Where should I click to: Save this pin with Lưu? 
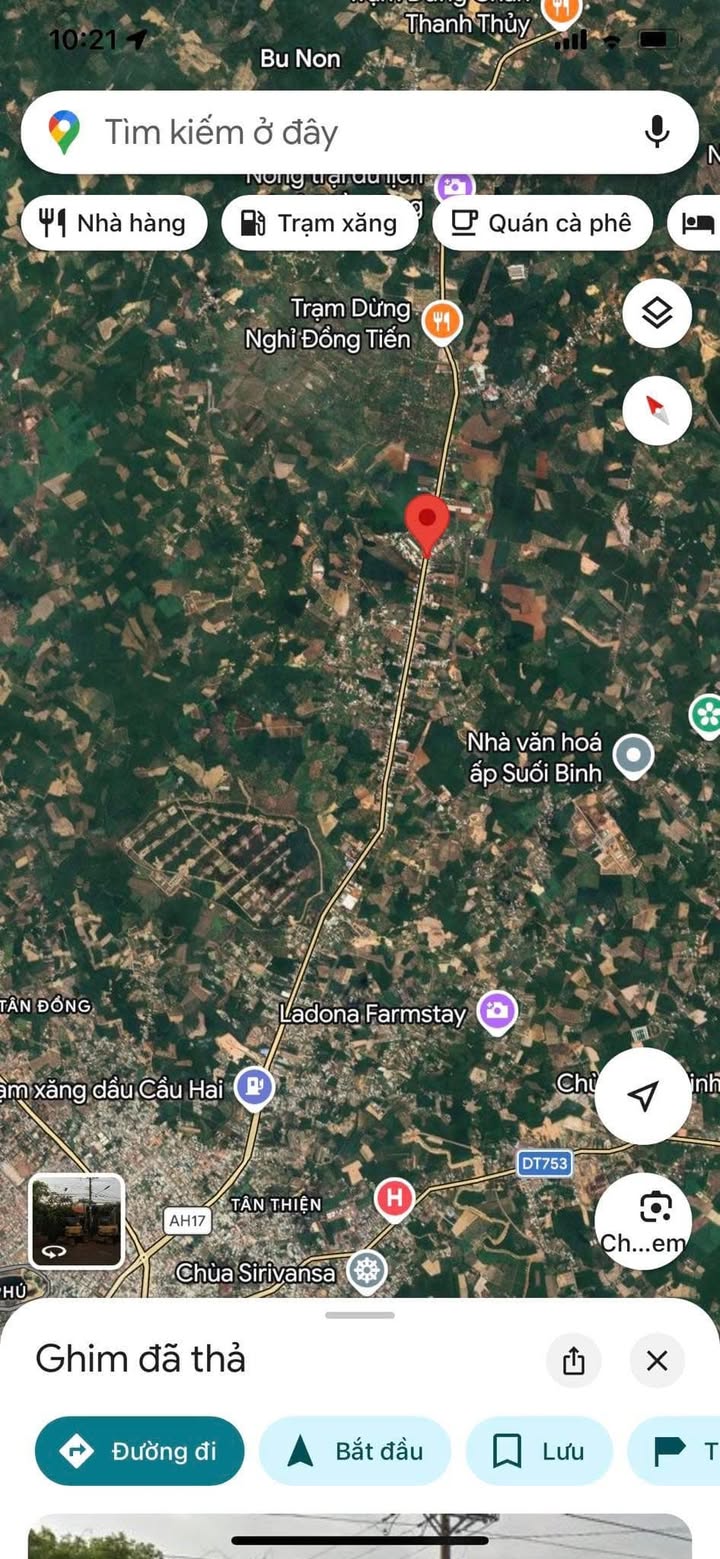click(539, 1451)
